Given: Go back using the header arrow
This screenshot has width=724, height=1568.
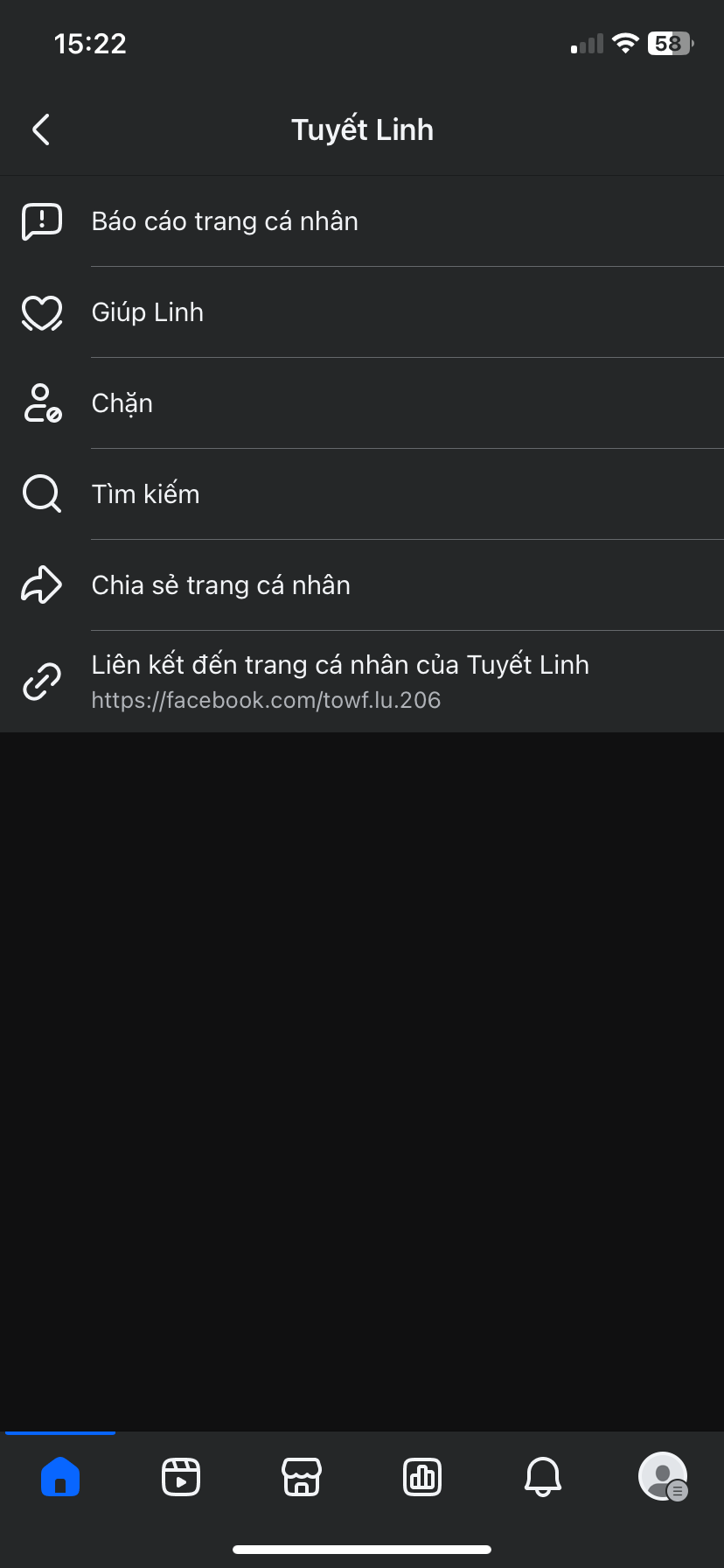Looking at the screenshot, I should click(41, 129).
